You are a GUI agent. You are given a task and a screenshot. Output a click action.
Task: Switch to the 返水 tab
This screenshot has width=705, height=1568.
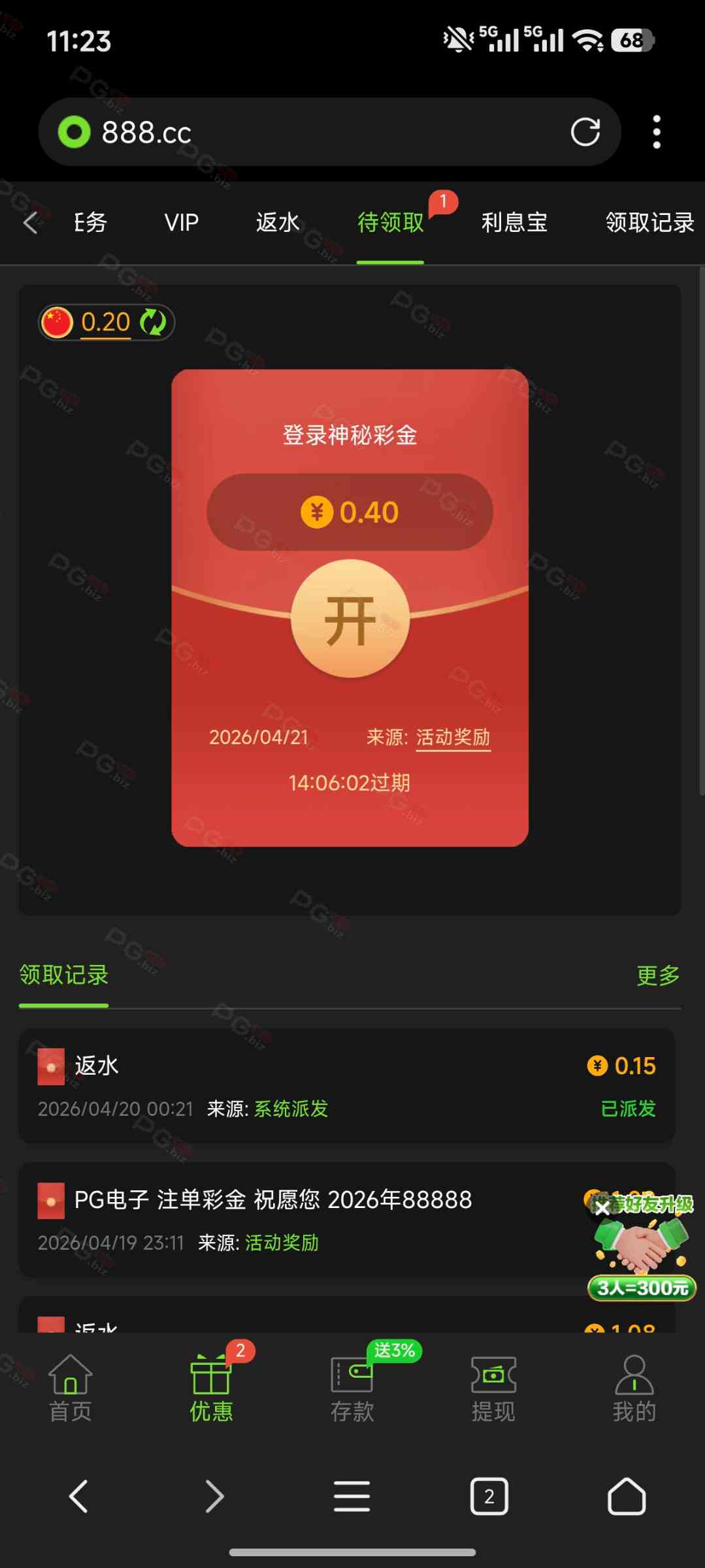(x=277, y=223)
